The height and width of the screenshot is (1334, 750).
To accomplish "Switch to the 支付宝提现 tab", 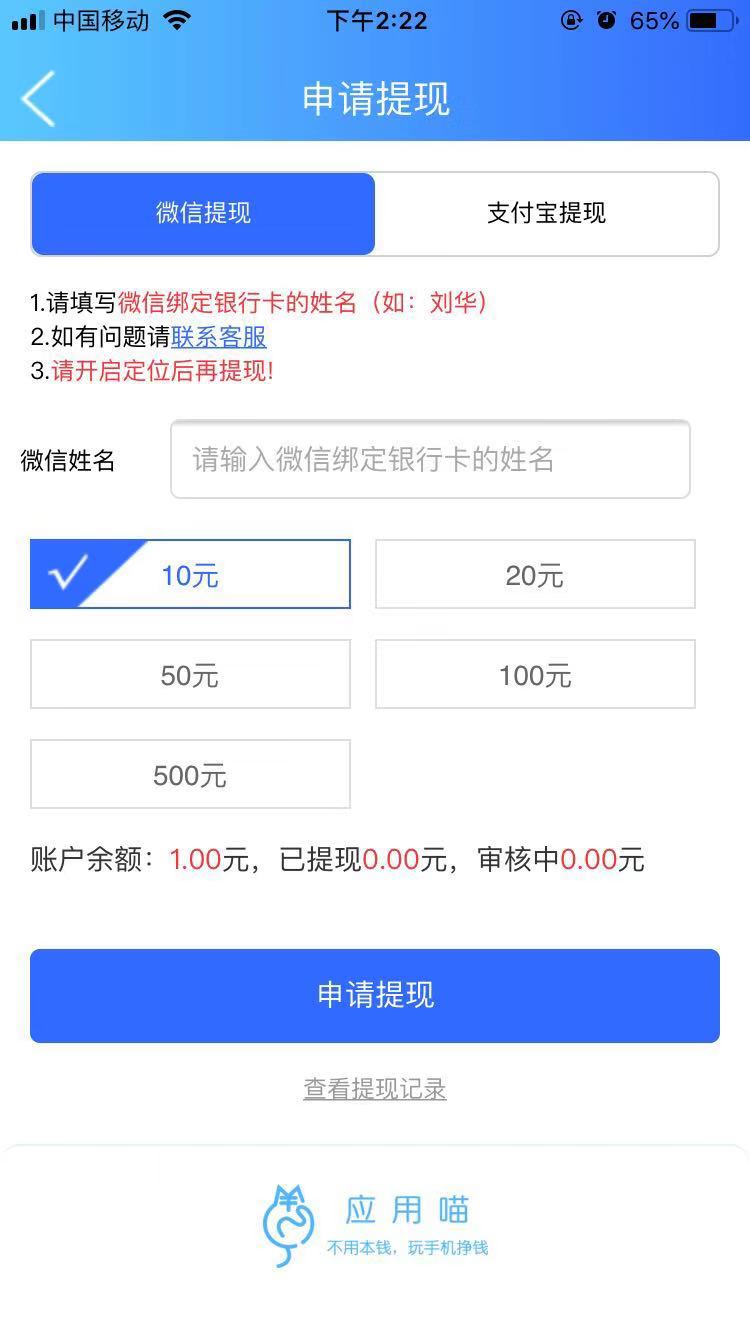I will point(546,214).
